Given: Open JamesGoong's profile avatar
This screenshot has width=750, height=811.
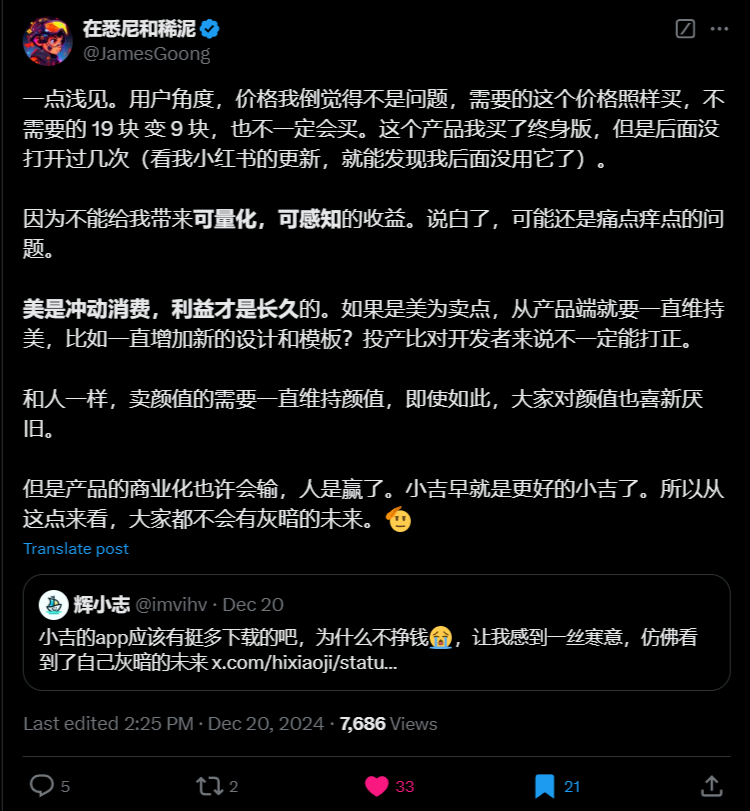Looking at the screenshot, I should pyautogui.click(x=48, y=41).
